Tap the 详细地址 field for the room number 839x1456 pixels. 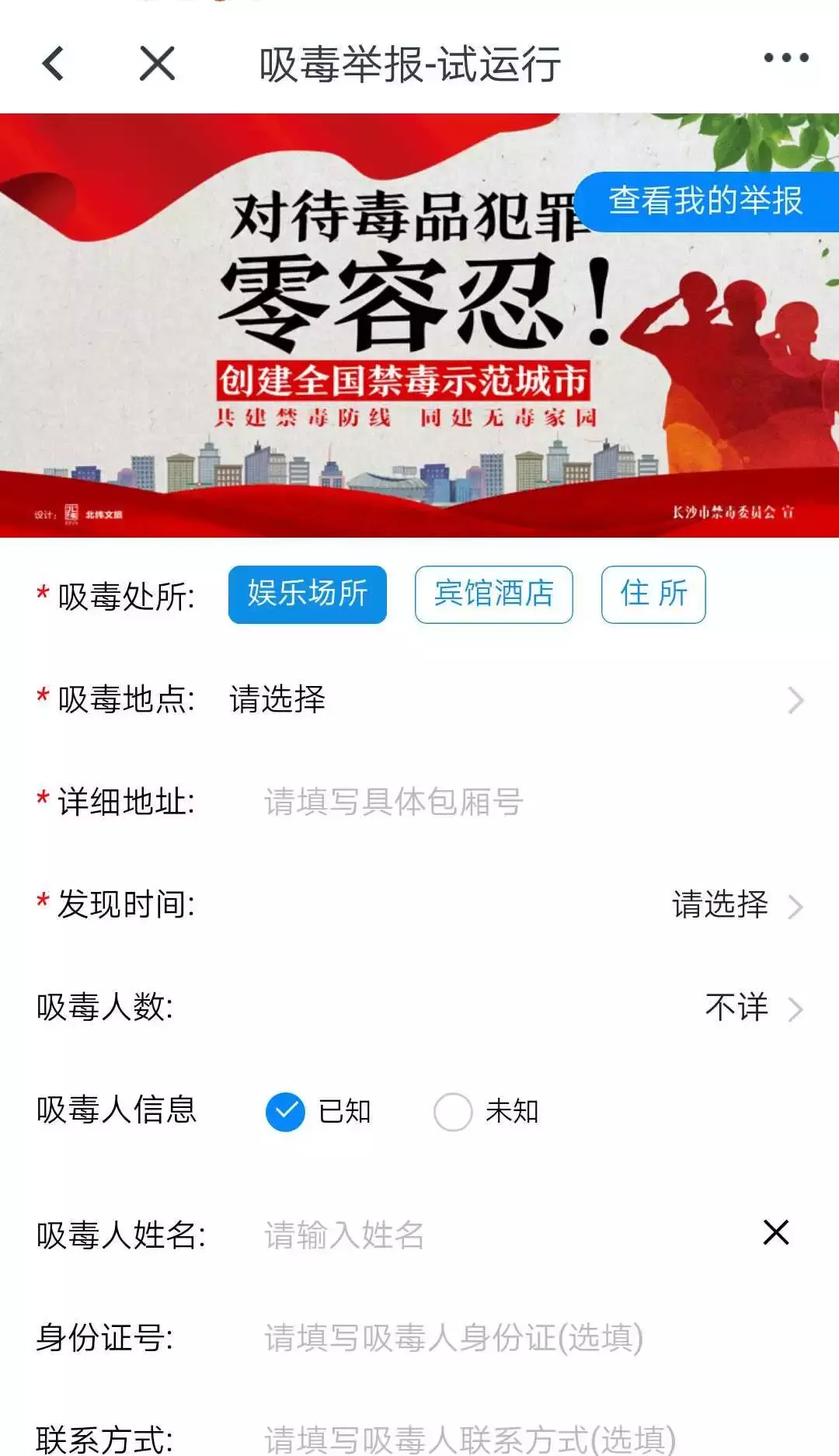pos(513,802)
